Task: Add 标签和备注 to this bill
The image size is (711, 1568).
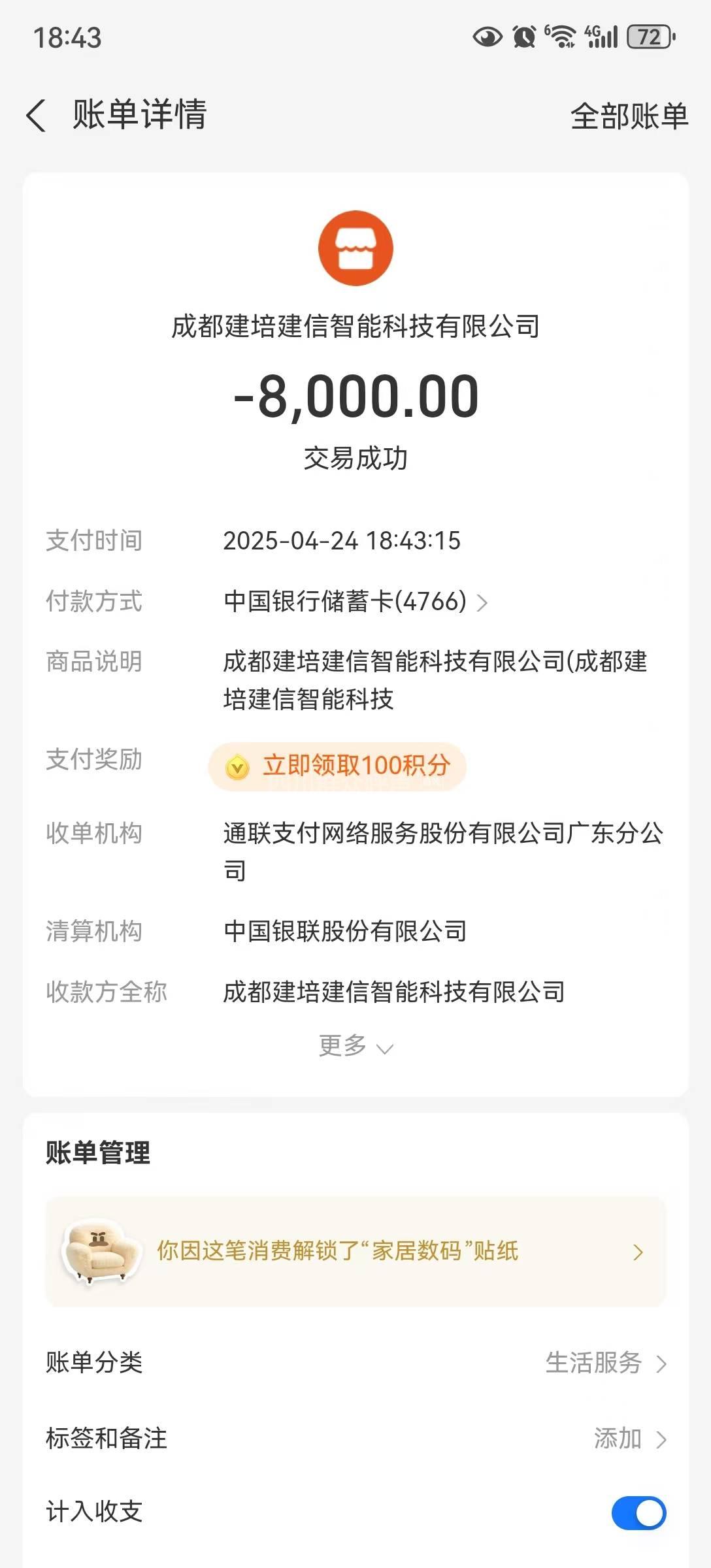Action: pyautogui.click(x=629, y=1439)
